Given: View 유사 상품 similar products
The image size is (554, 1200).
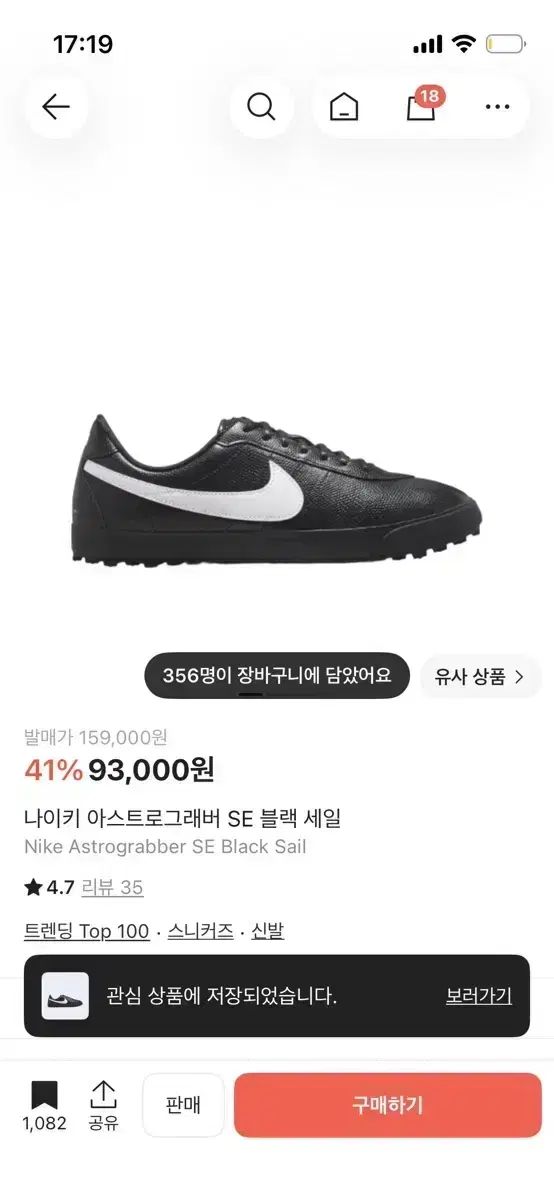Looking at the screenshot, I should click(x=479, y=677).
